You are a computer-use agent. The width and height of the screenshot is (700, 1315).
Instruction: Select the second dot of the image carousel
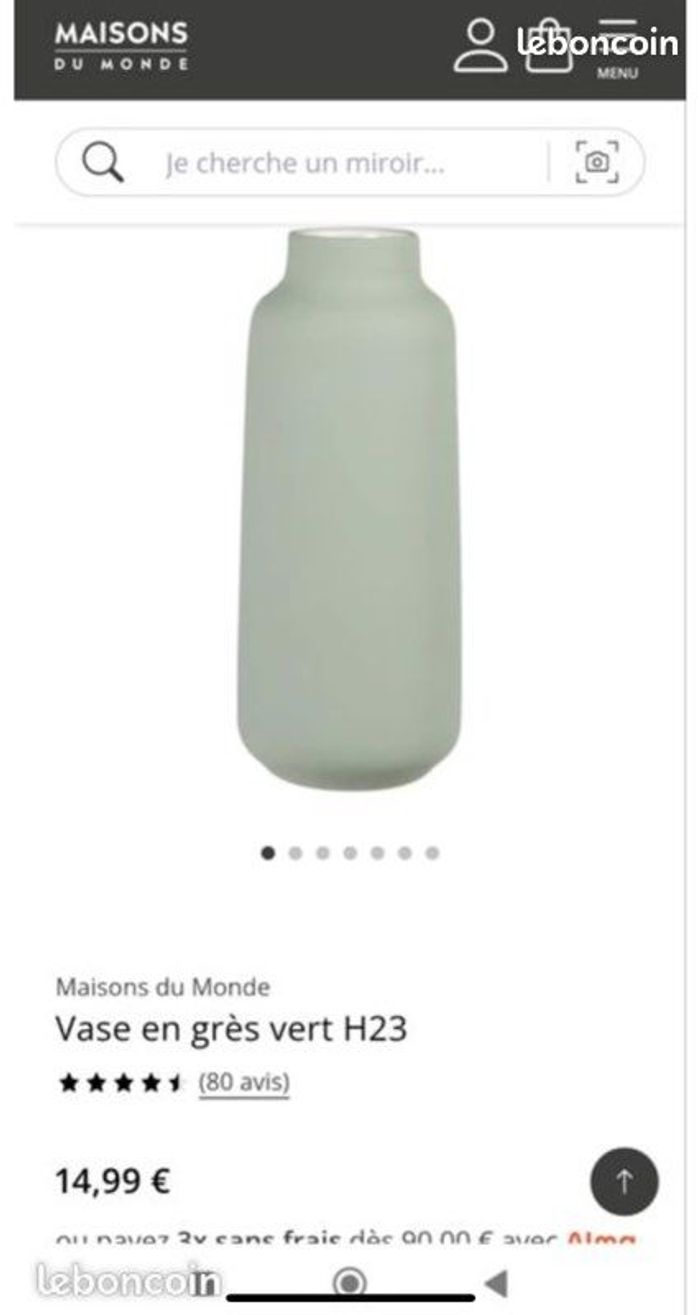[x=295, y=853]
